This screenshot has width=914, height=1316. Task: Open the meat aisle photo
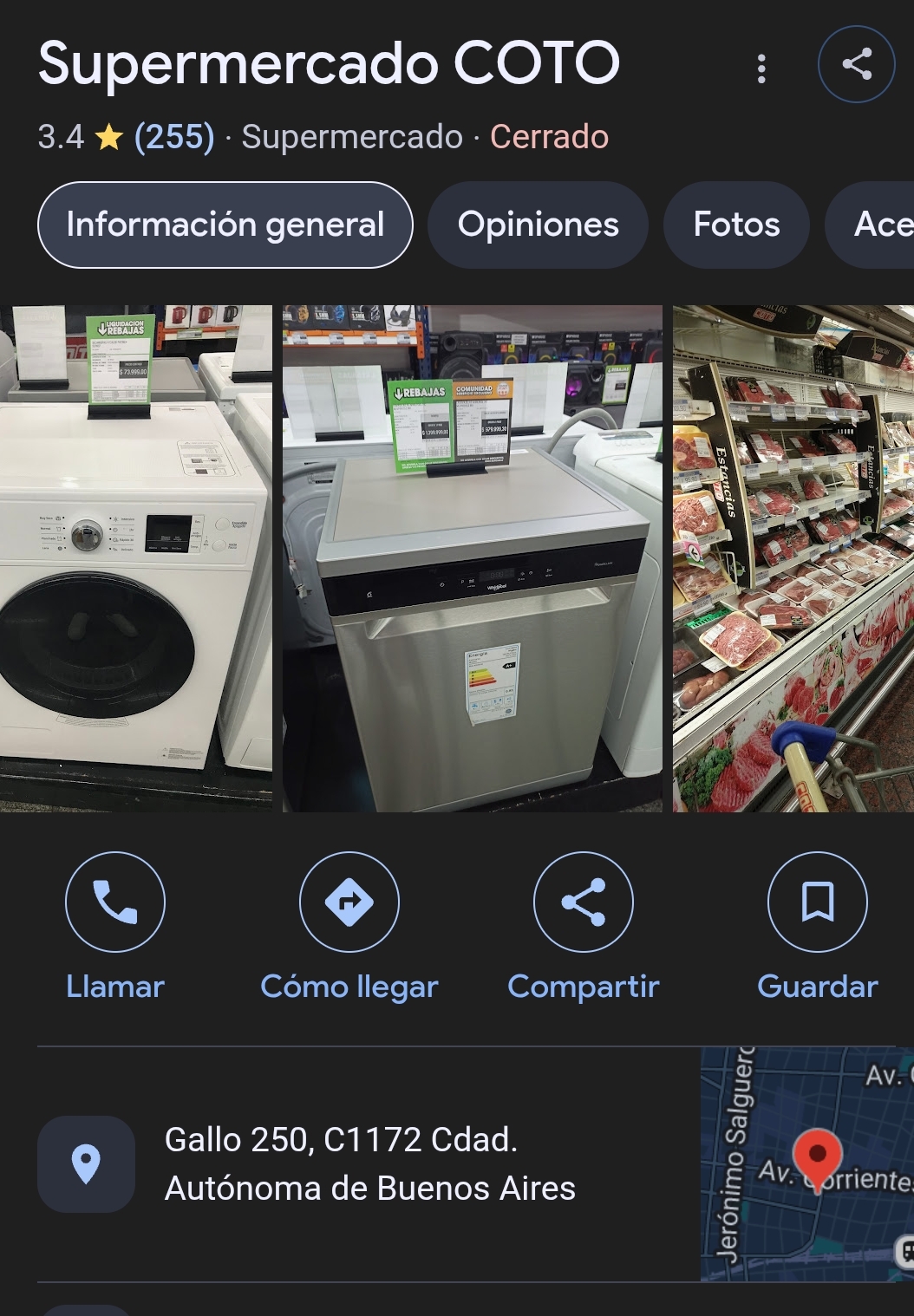793,558
